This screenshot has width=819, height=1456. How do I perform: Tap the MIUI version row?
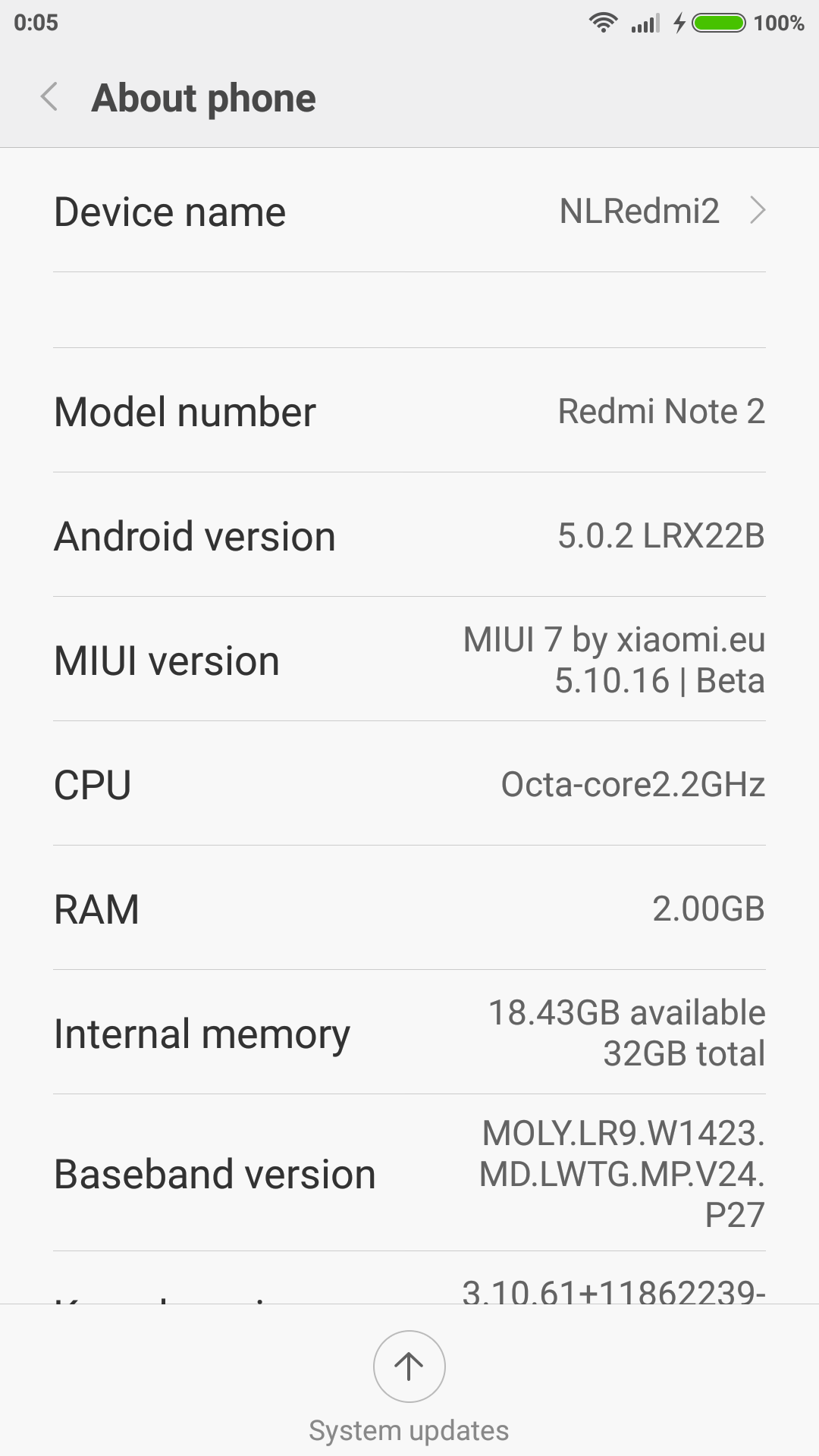409,660
